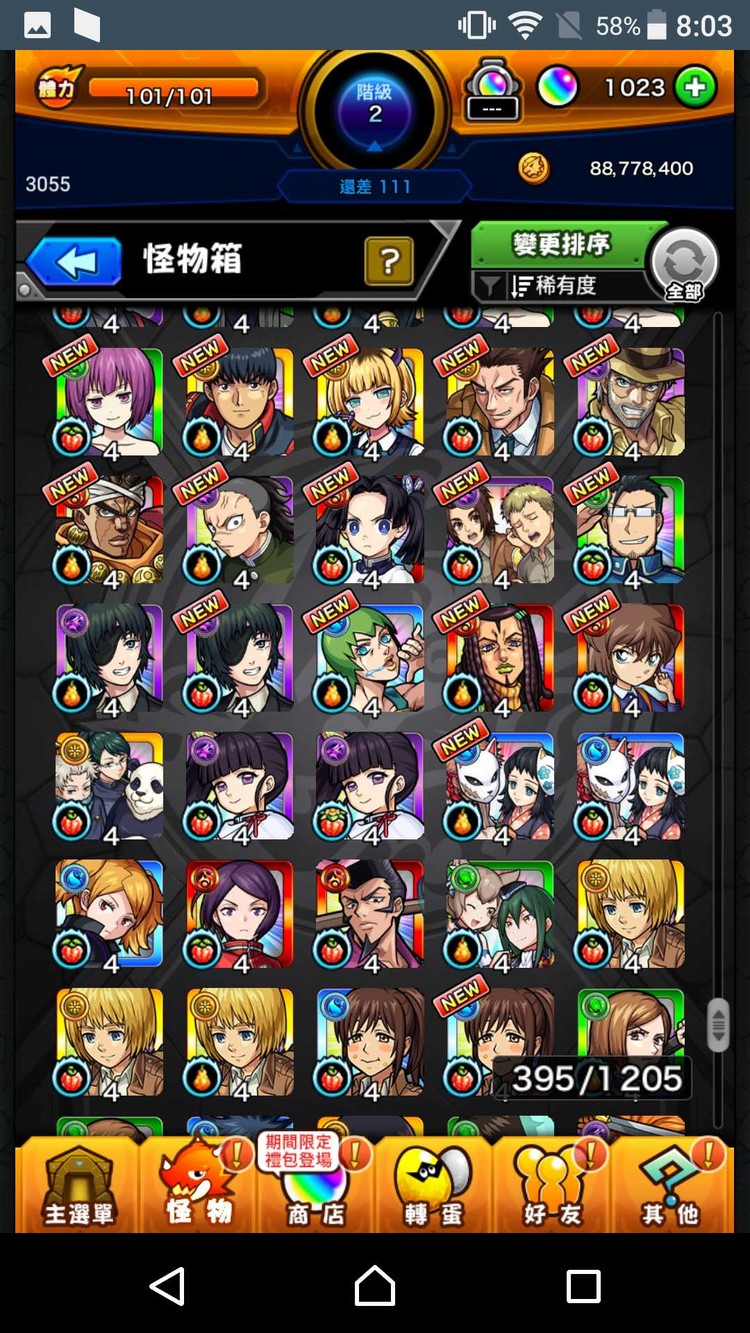
Task: Select the green-haired girl monster tile
Action: tap(370, 658)
